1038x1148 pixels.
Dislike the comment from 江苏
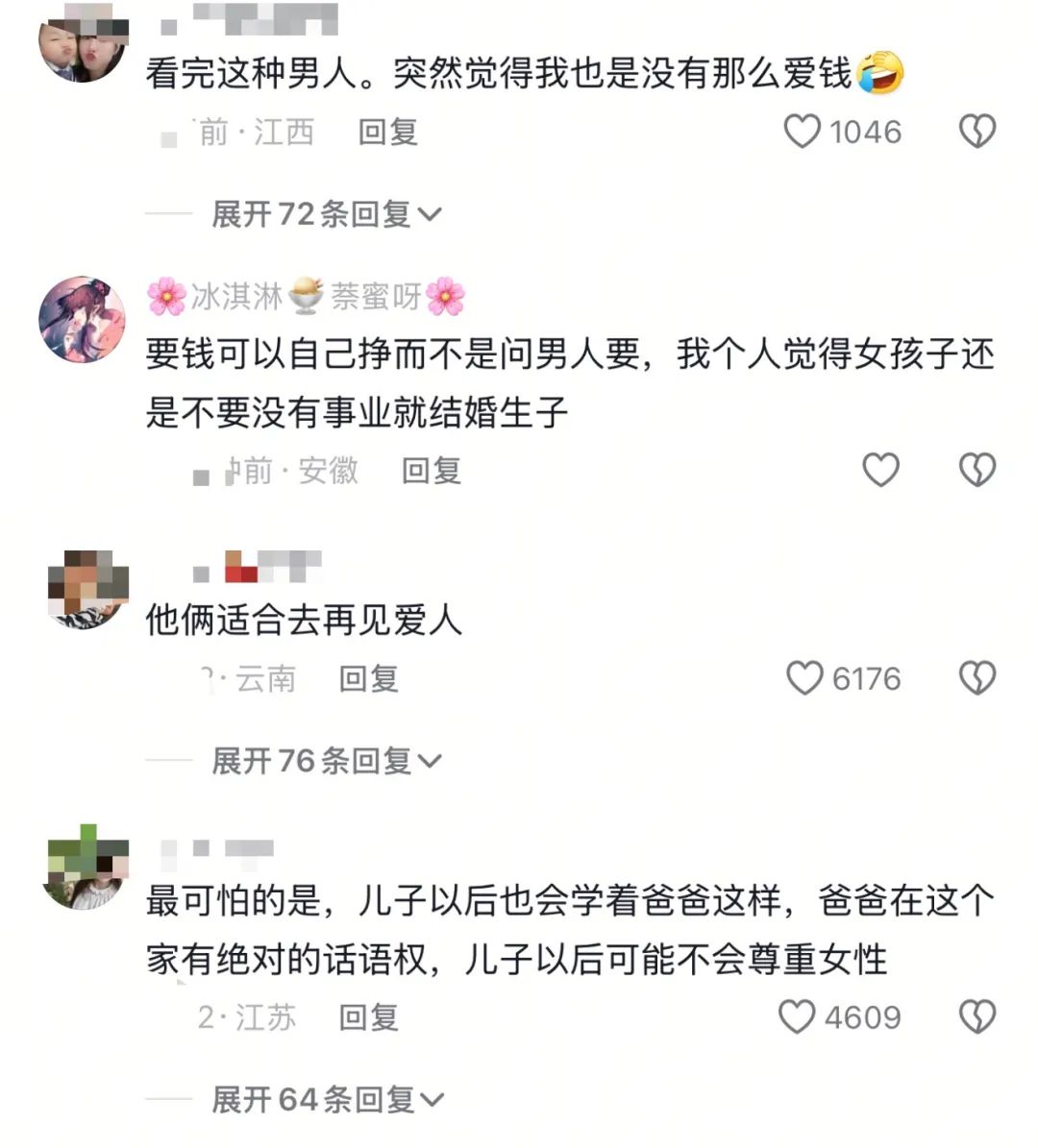(x=976, y=1016)
